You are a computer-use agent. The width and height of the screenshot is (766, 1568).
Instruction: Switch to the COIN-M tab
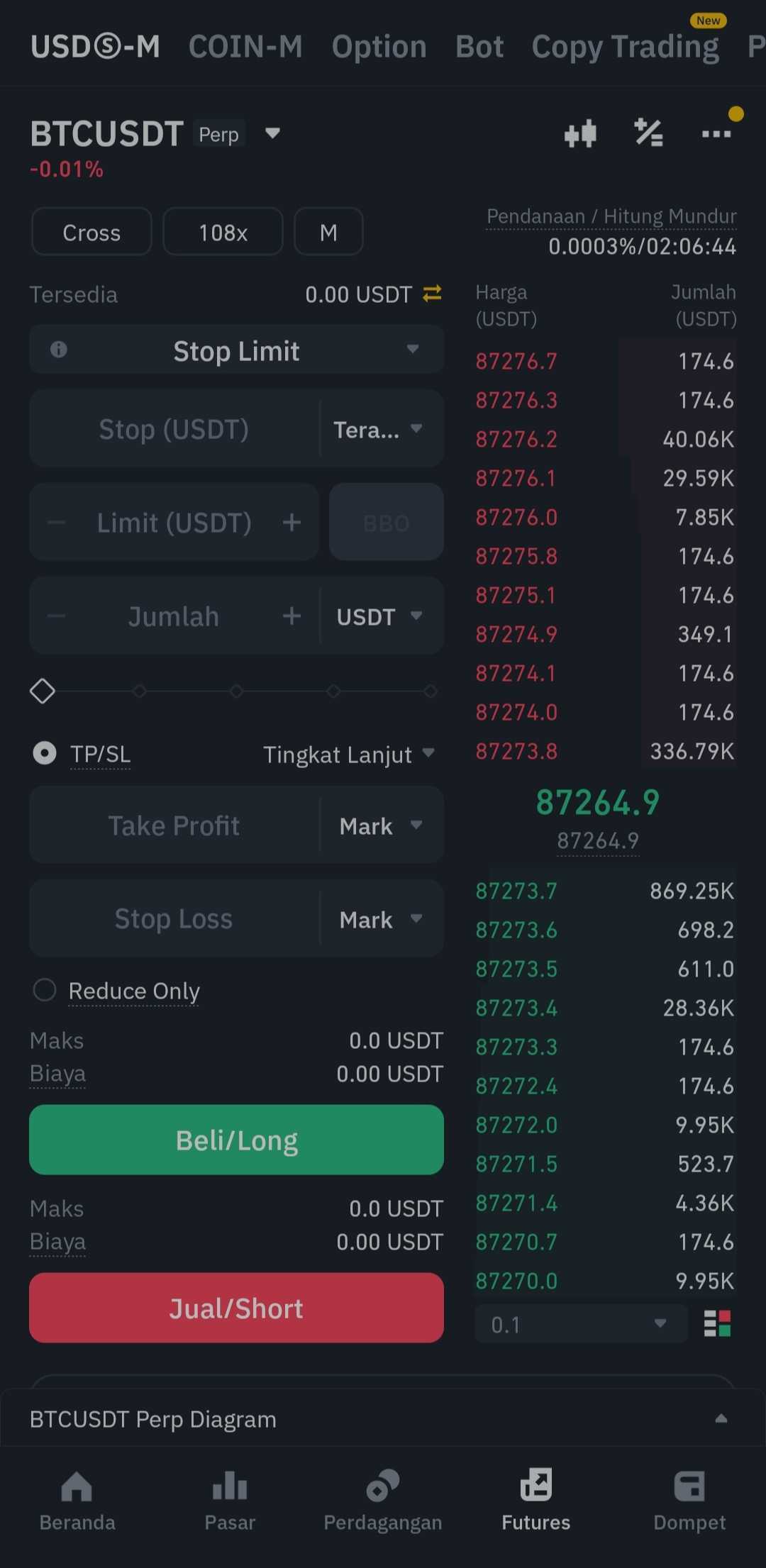[x=245, y=45]
